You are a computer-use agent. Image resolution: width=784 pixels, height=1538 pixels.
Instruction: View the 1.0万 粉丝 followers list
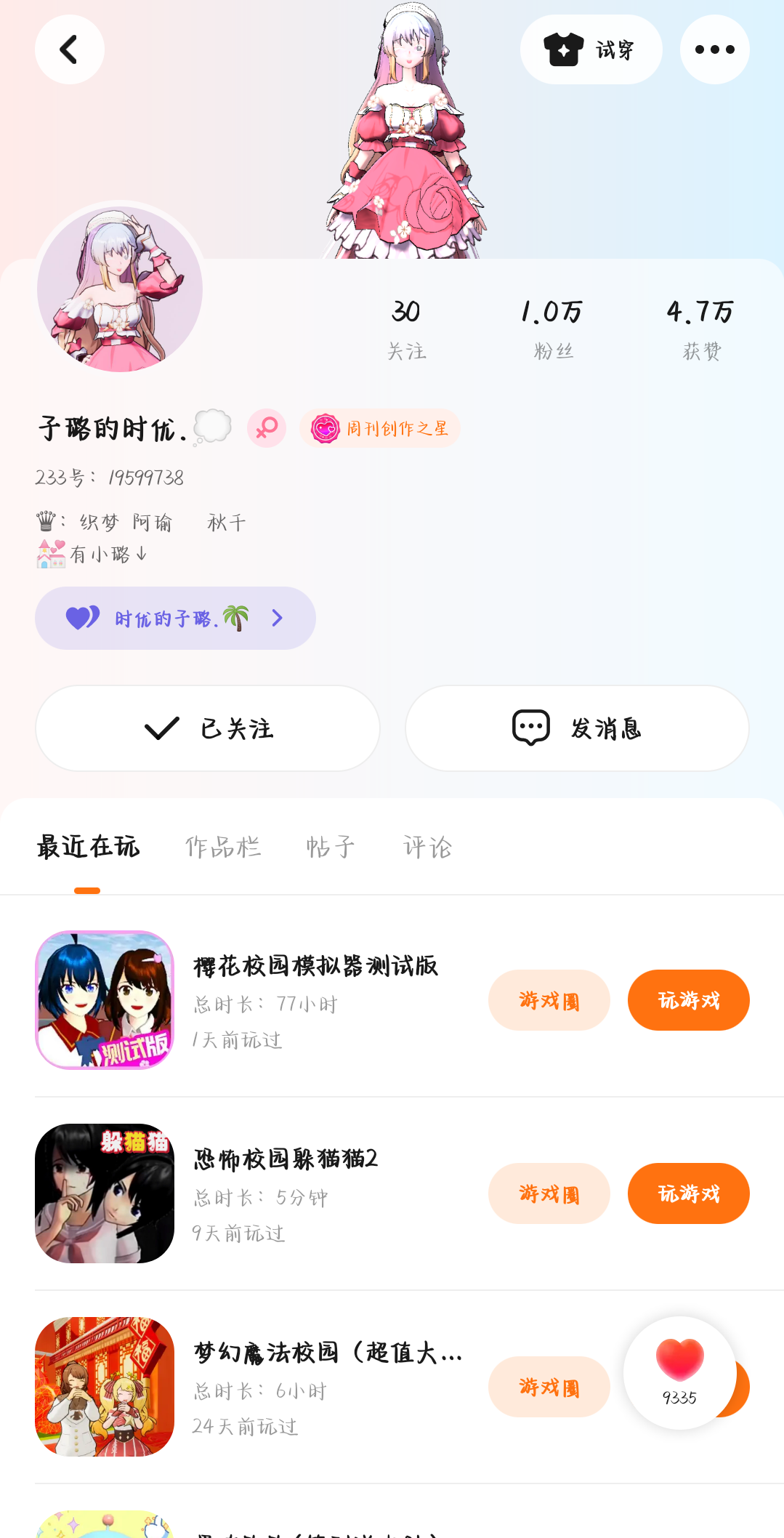pos(553,329)
